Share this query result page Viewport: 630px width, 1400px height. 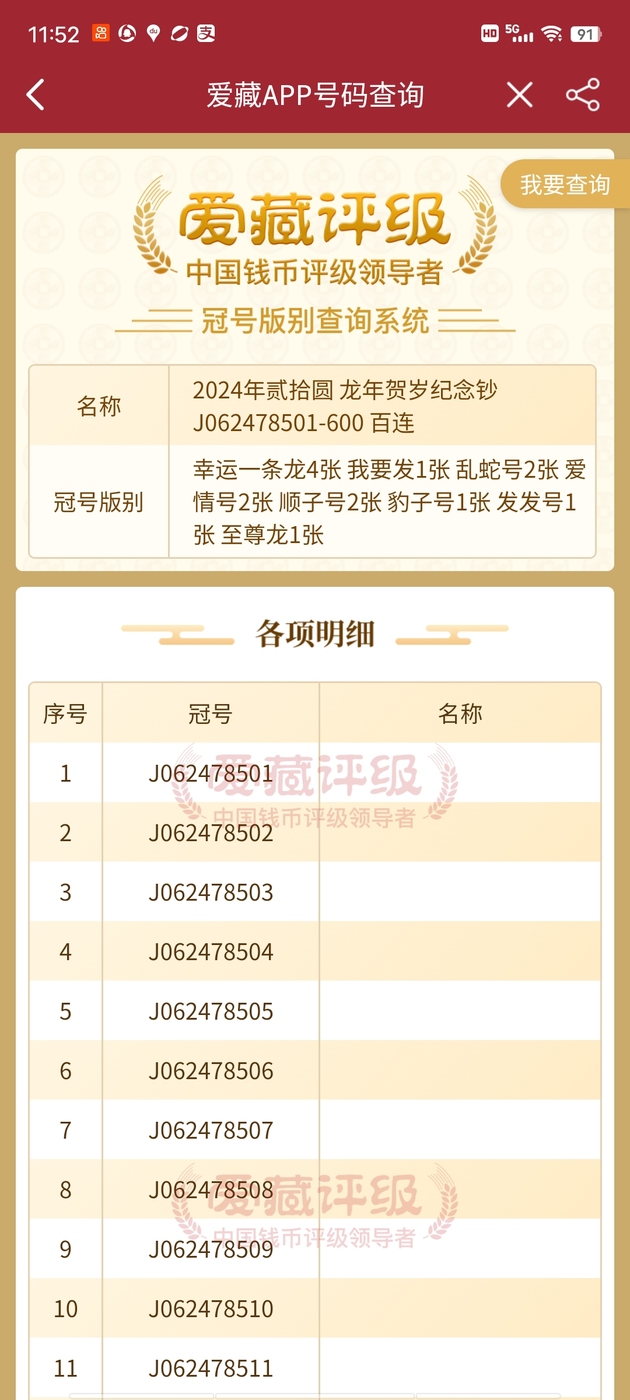tap(582, 95)
